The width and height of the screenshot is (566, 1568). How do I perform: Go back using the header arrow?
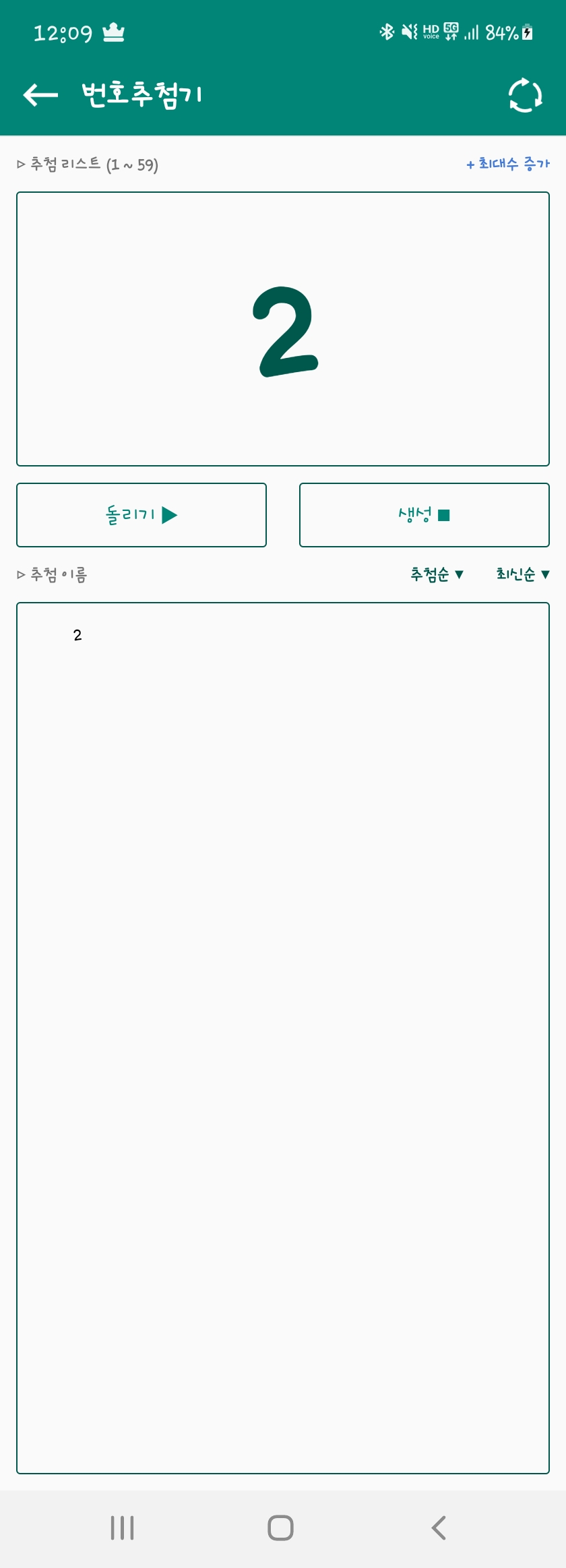[40, 95]
